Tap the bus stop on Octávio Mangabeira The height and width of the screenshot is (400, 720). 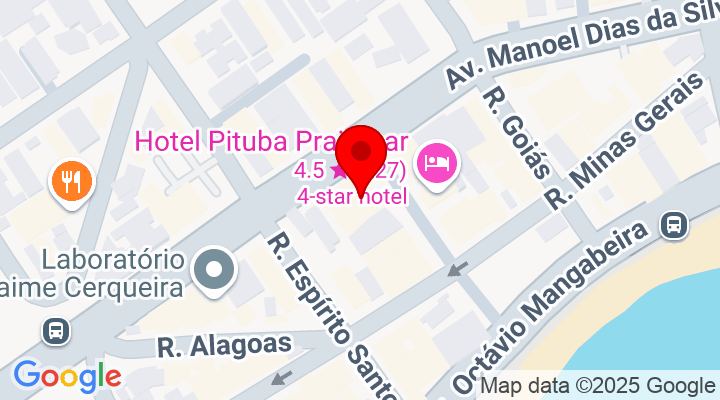click(676, 225)
